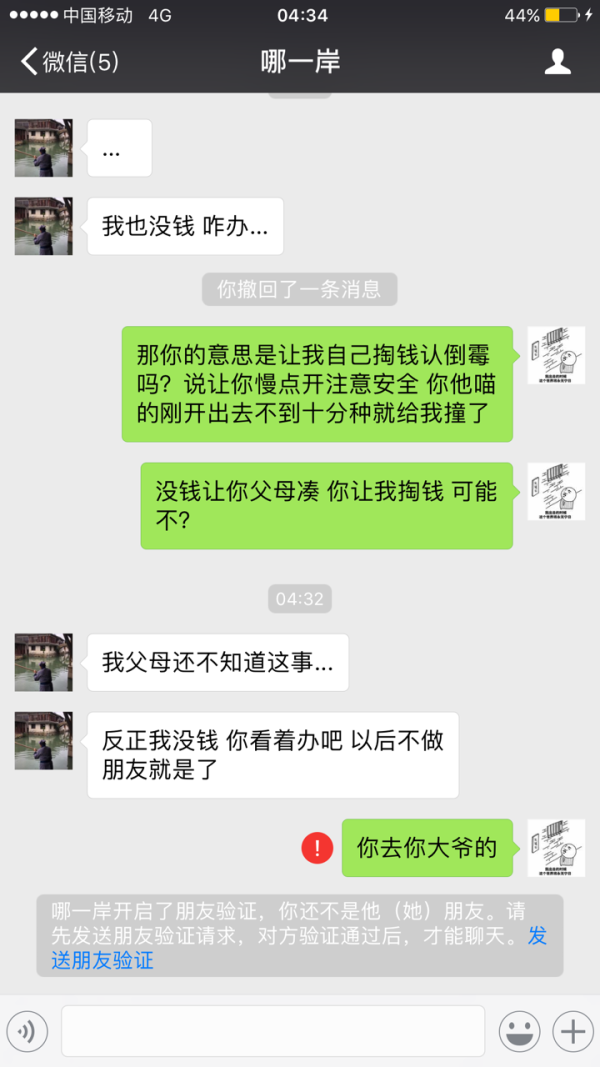Image resolution: width=600 pixels, height=1067 pixels.
Task: Open the emoji sticker panel
Action: coord(519,1031)
